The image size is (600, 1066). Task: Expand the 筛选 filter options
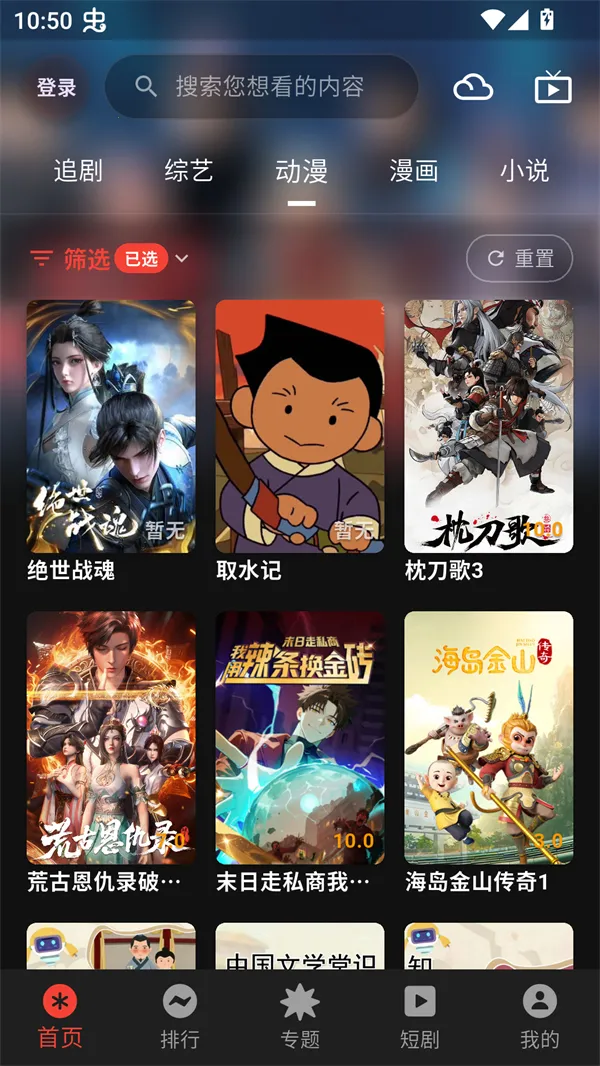[x=108, y=259]
